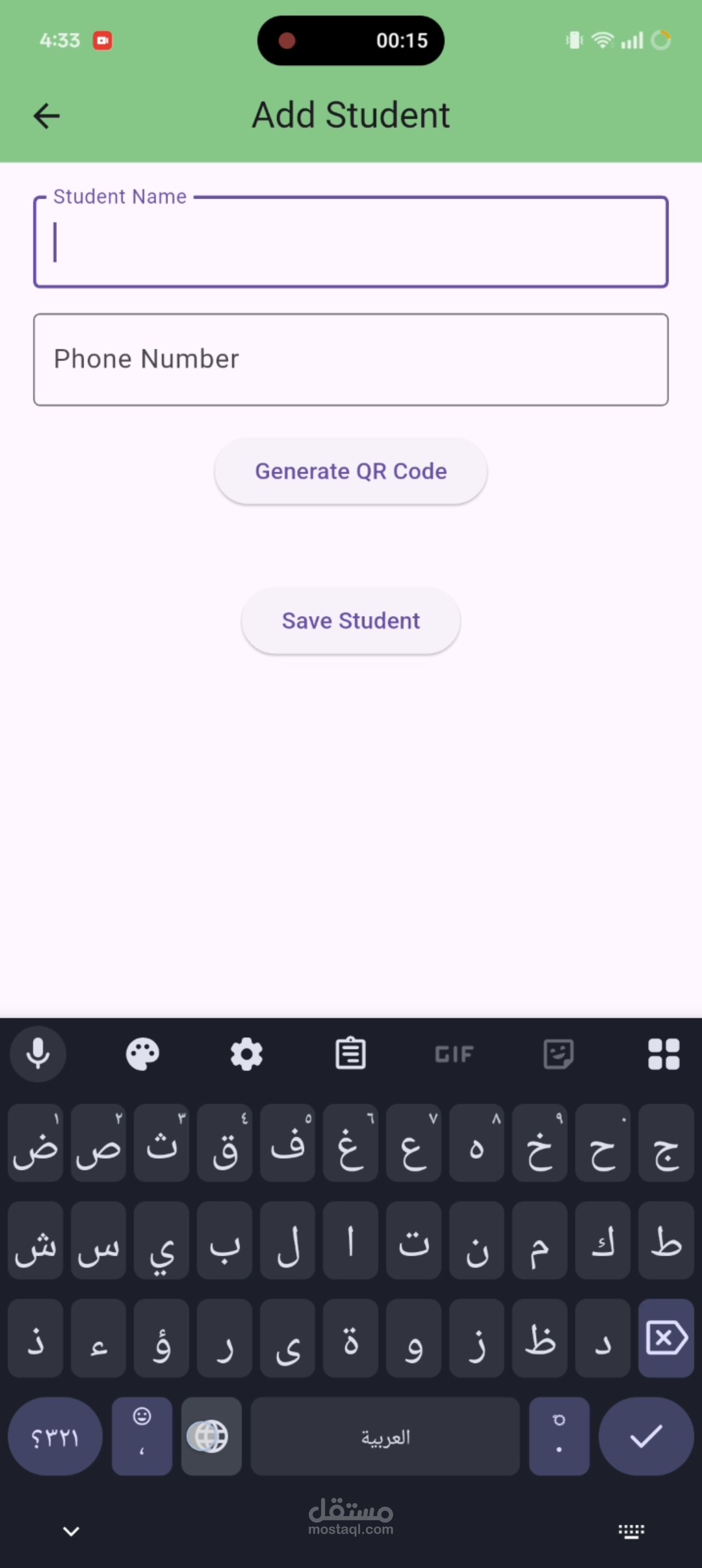This screenshot has width=702, height=1568.
Task: Go back from Add Student screen
Action: pyautogui.click(x=47, y=116)
